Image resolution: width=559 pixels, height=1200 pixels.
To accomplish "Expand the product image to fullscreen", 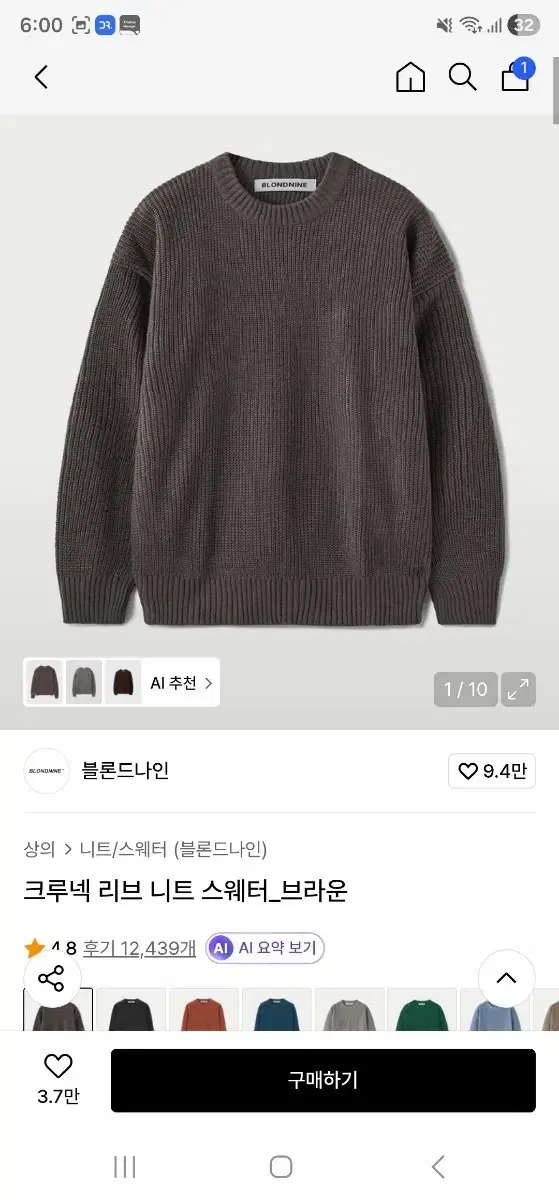I will coord(518,689).
